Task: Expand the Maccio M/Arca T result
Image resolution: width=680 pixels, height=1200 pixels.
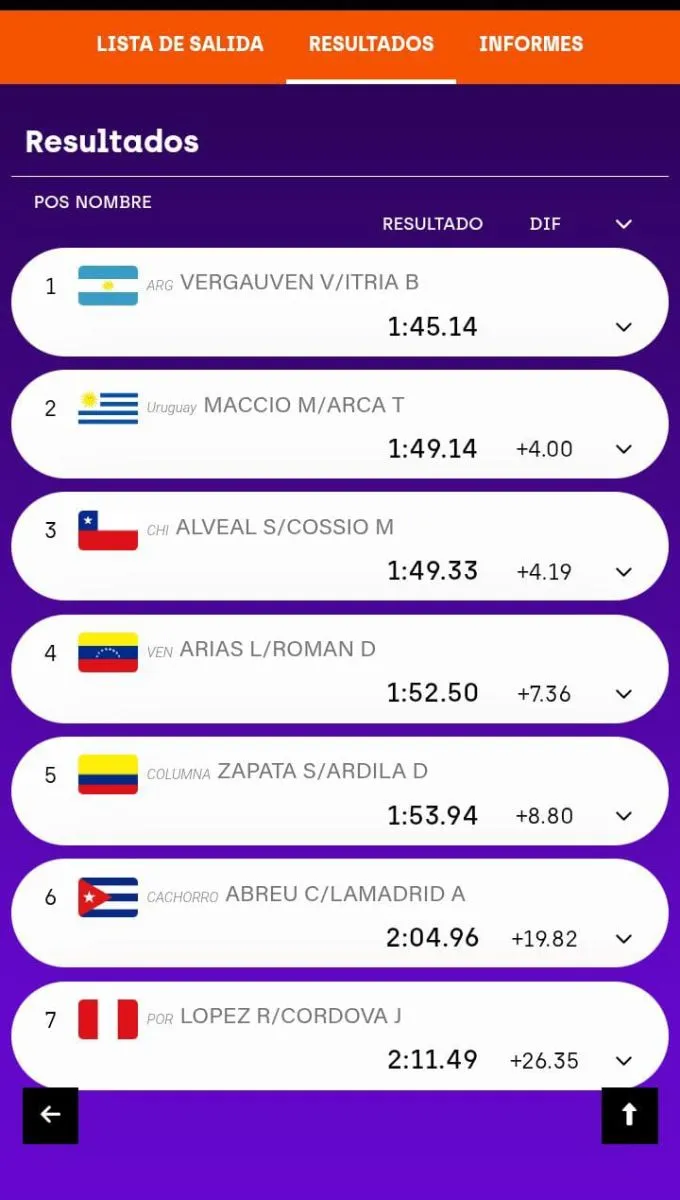Action: point(624,449)
